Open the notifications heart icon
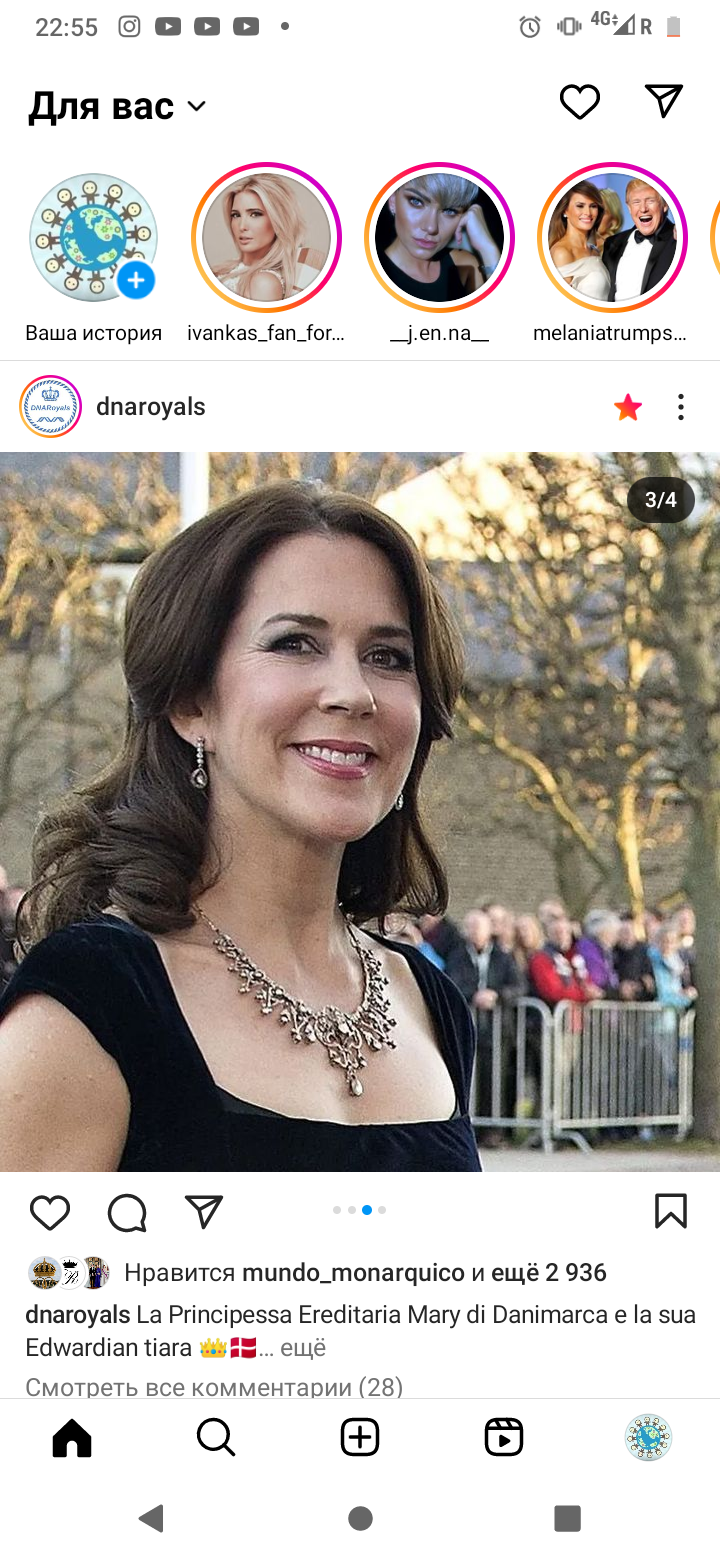The width and height of the screenshot is (720, 1560). [x=579, y=102]
